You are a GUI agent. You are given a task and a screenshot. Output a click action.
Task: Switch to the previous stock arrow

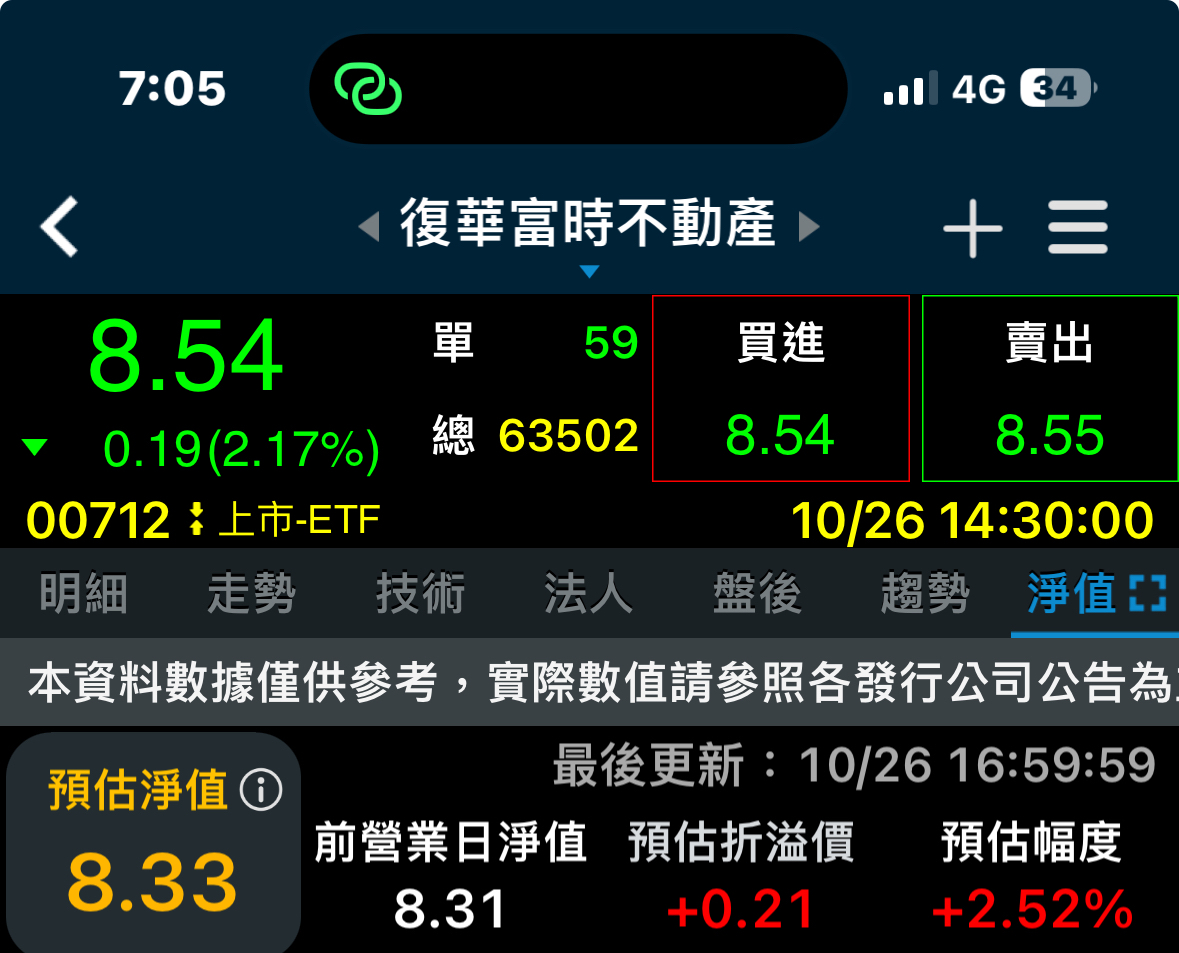pos(368,226)
